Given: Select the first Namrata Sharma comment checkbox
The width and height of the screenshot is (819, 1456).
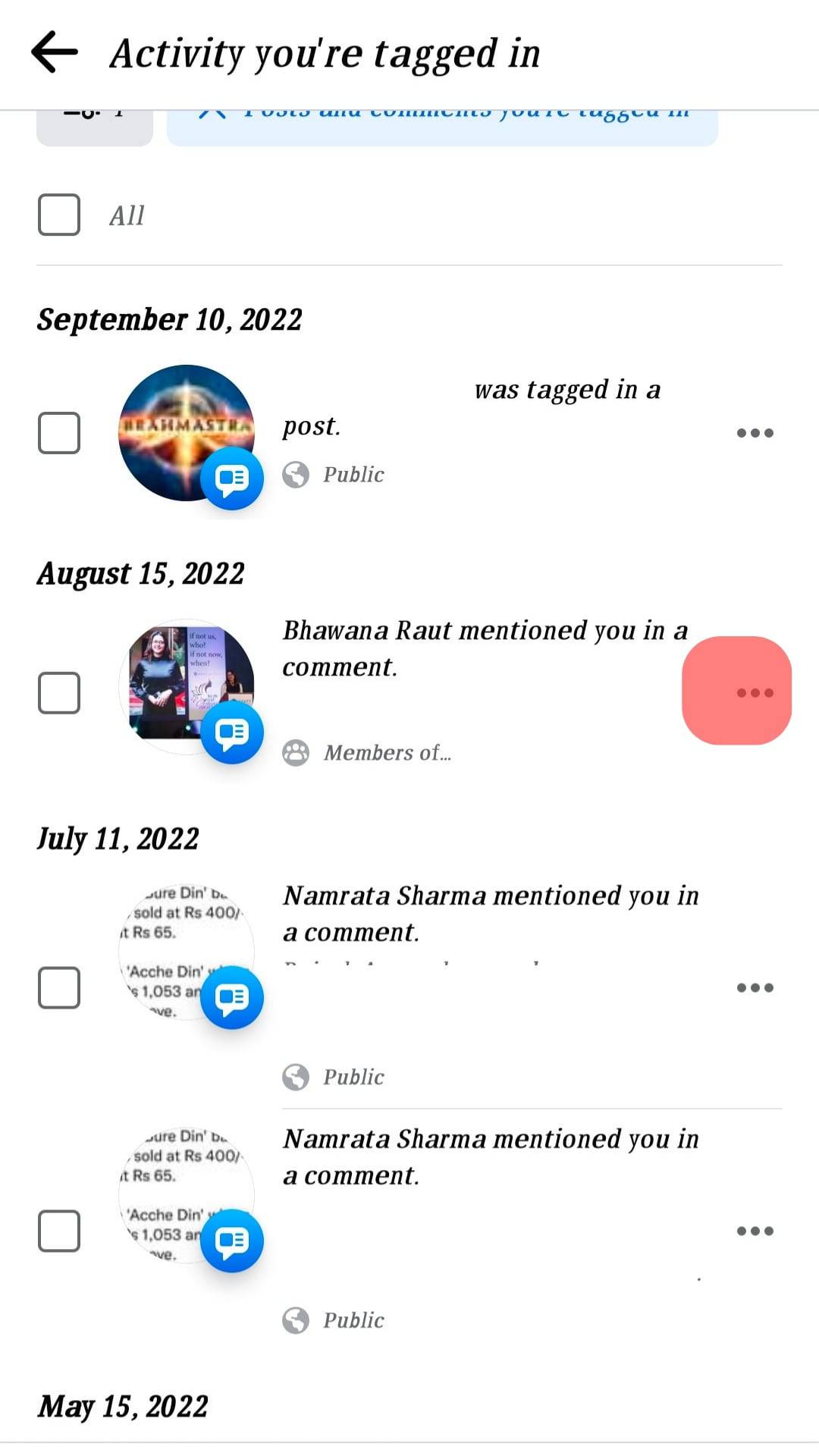Looking at the screenshot, I should pos(59,987).
